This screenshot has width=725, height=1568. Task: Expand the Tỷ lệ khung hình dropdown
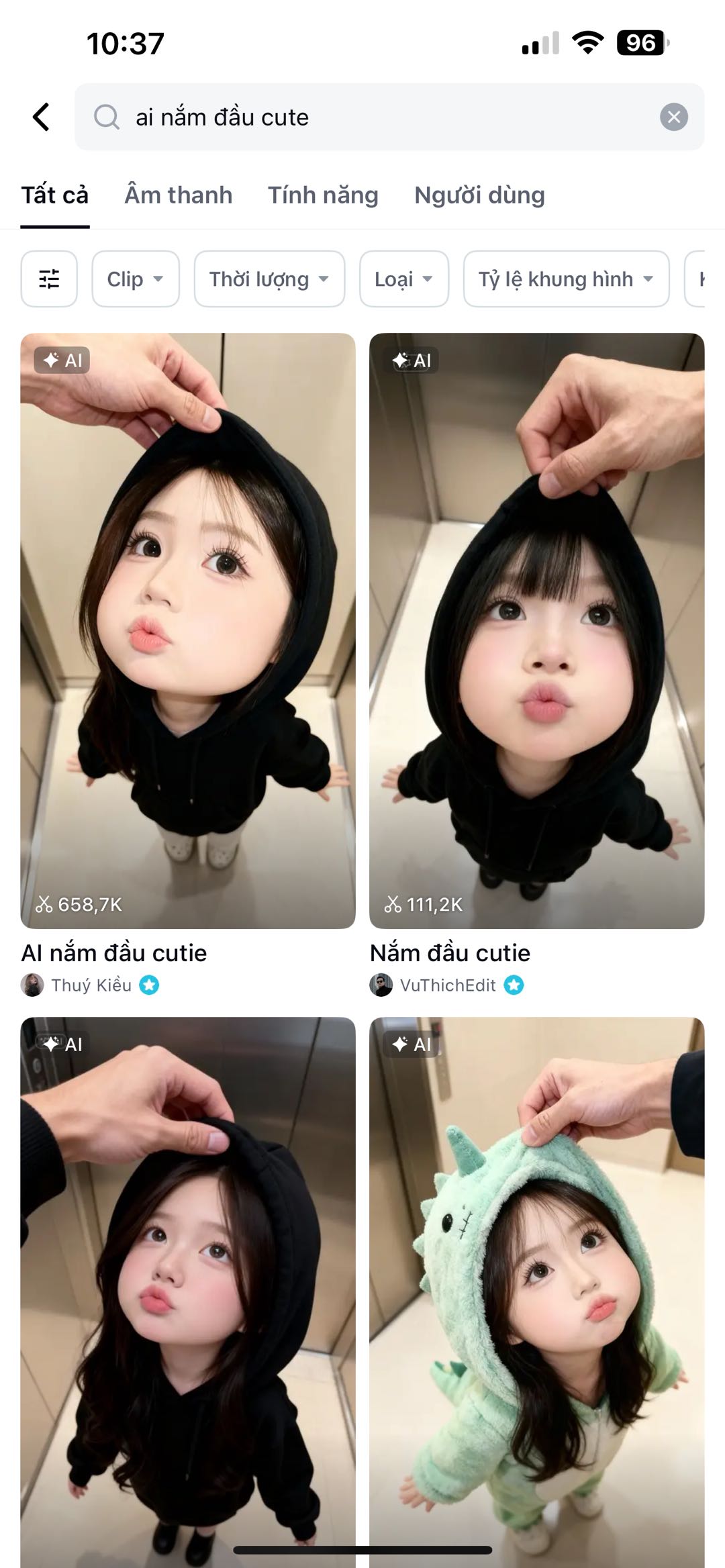coord(566,279)
